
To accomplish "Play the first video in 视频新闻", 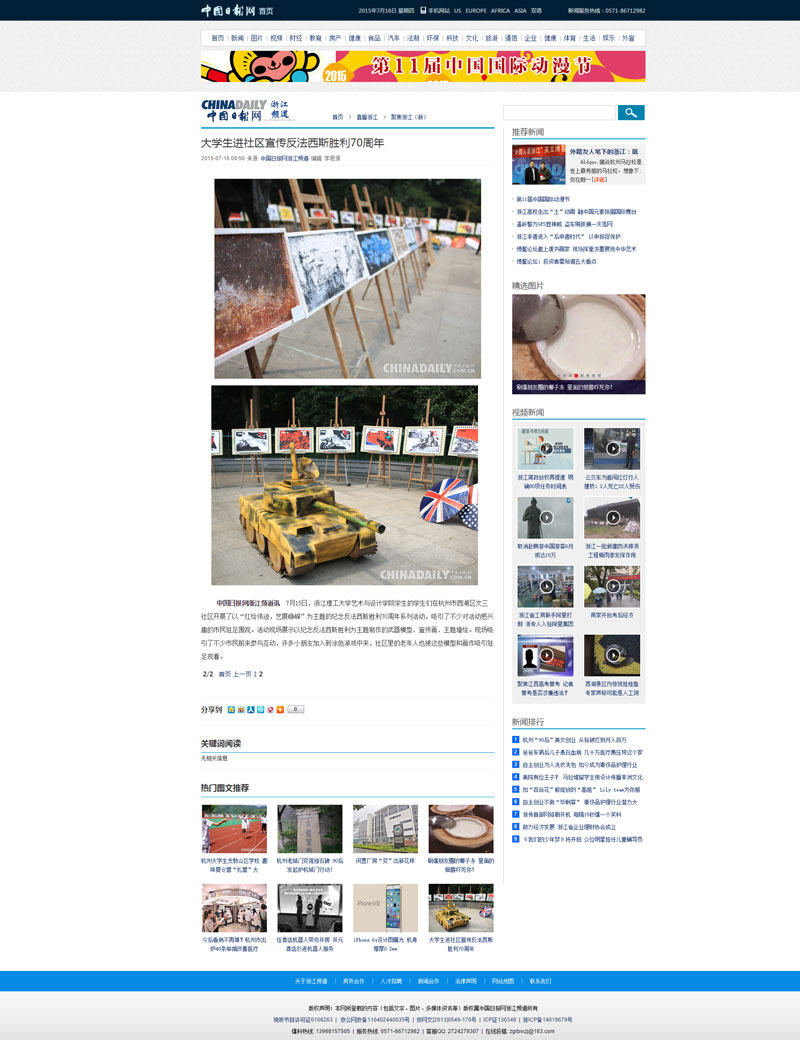I will click(545, 448).
